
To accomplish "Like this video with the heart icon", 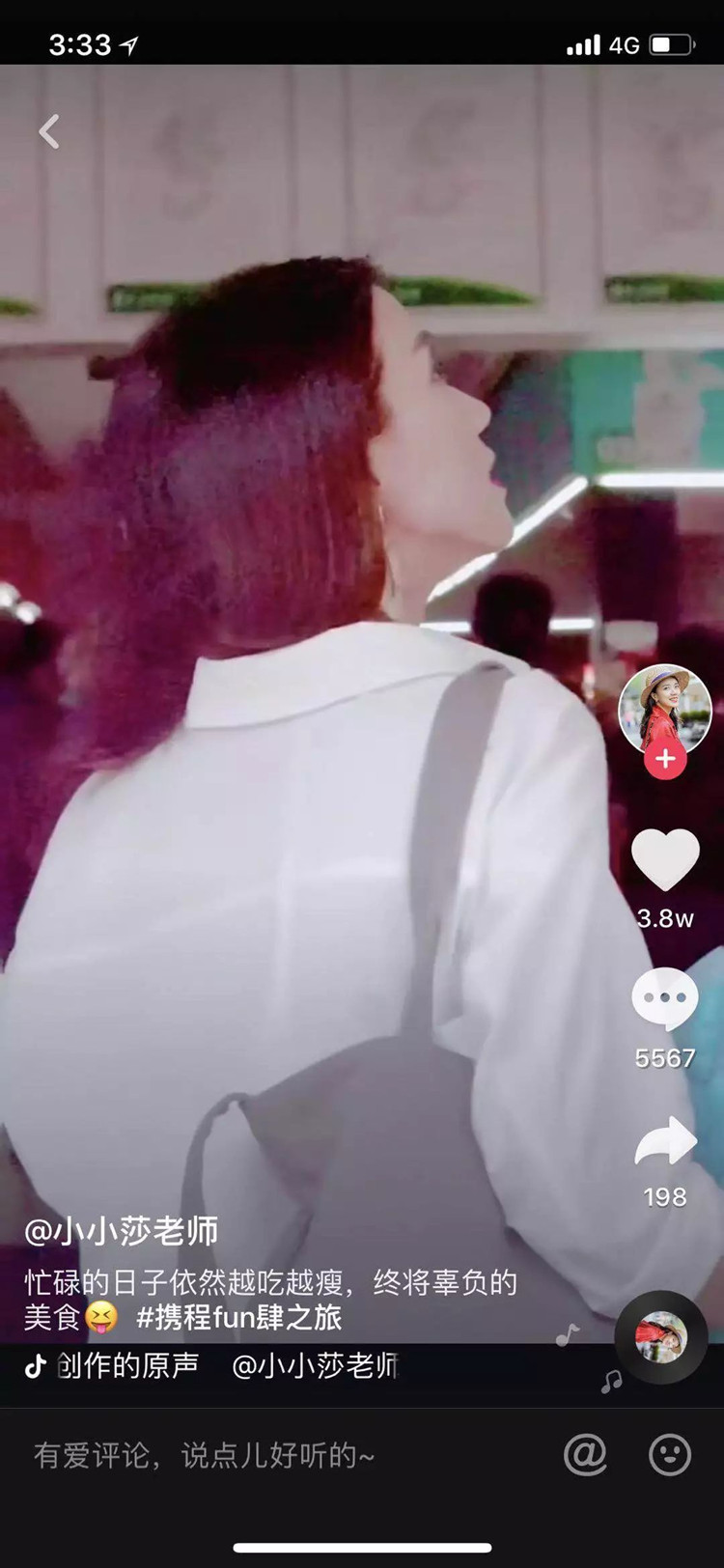I will coord(665,858).
